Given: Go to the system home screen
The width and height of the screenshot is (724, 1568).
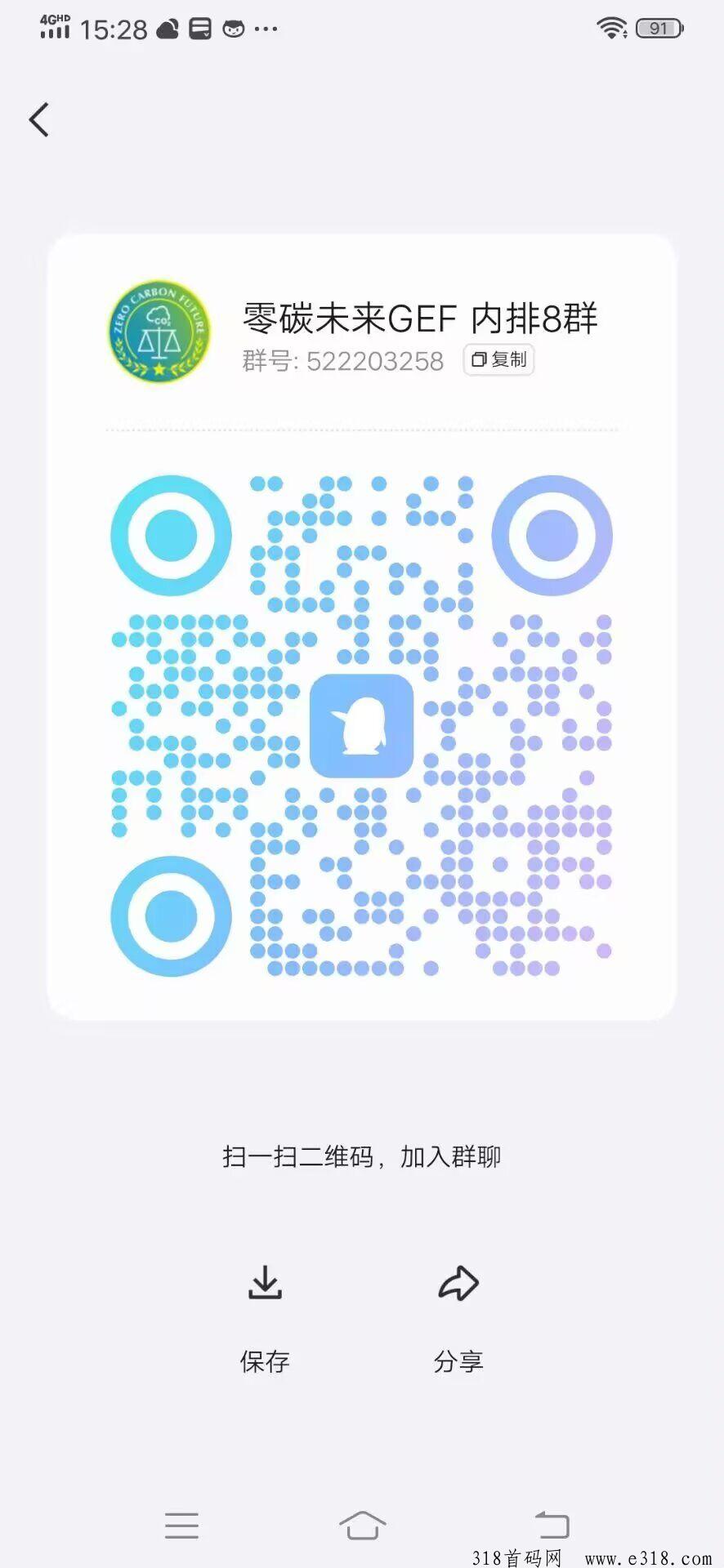Looking at the screenshot, I should [362, 1525].
